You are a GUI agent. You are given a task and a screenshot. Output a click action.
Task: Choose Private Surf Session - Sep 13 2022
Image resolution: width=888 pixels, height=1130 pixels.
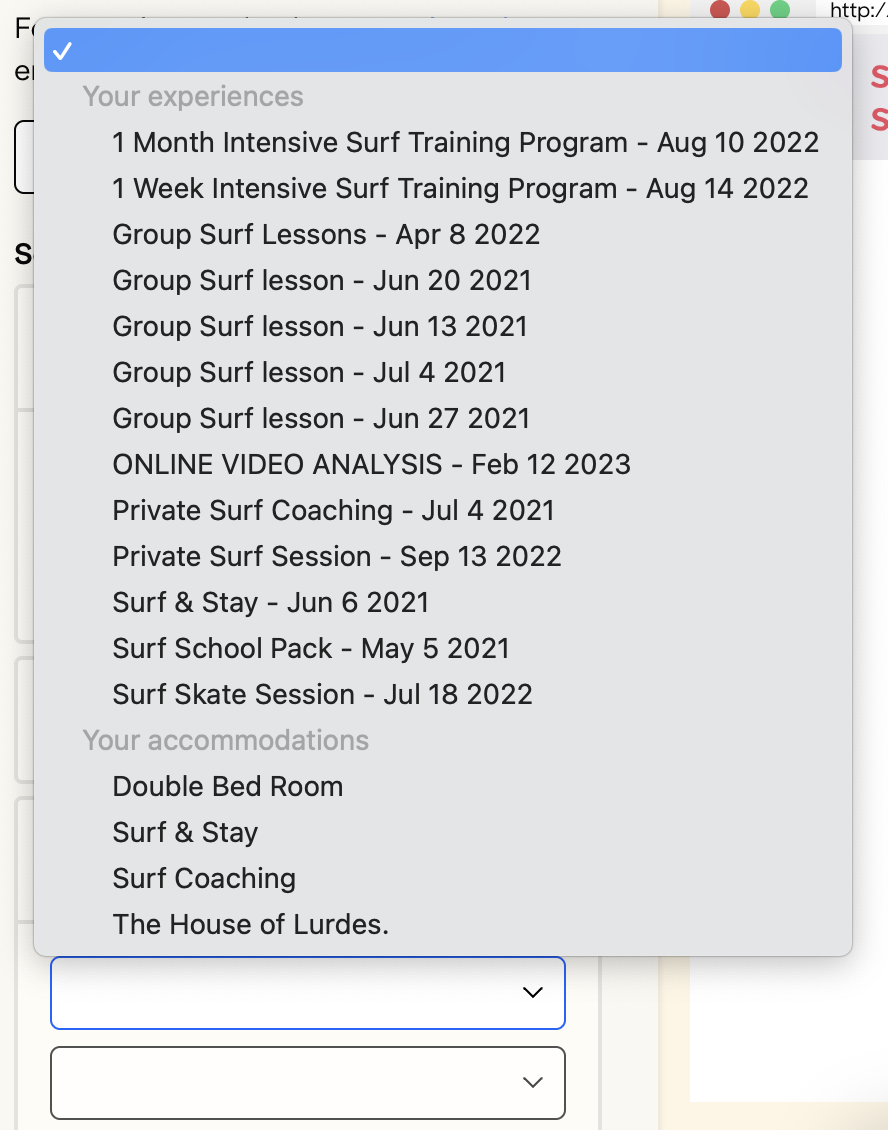337,556
